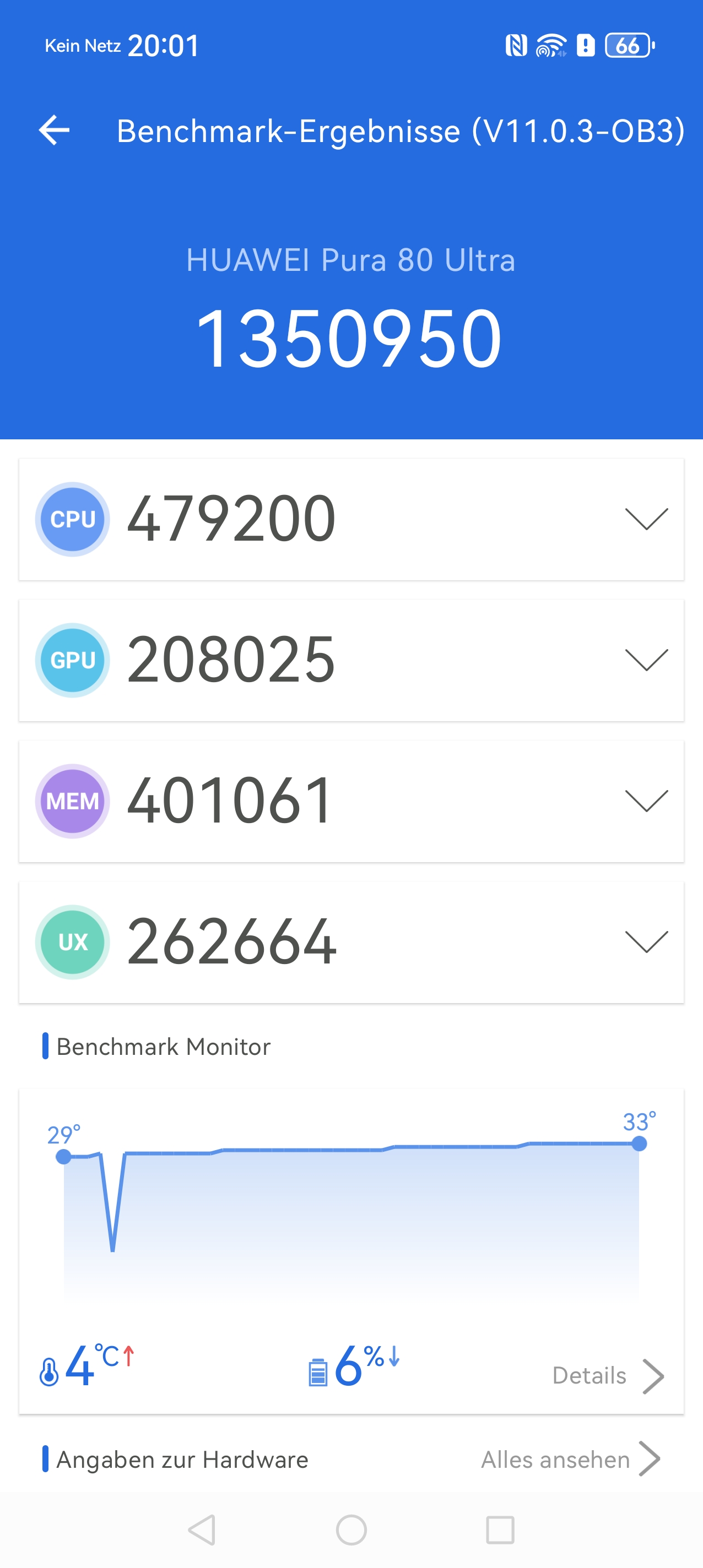Expand the CPU score details
This screenshot has width=703, height=1568.
[x=646, y=519]
